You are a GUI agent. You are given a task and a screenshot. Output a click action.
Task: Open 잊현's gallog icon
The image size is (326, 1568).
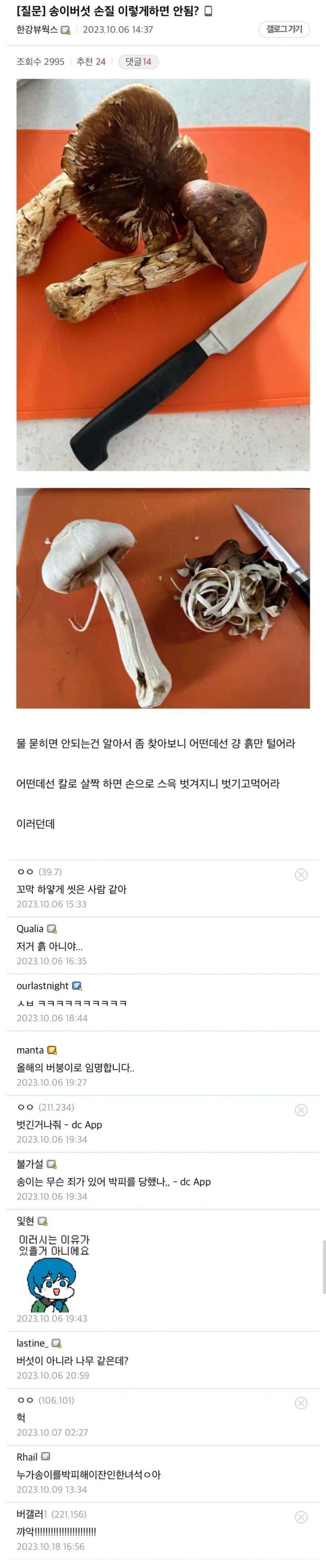[43, 1221]
